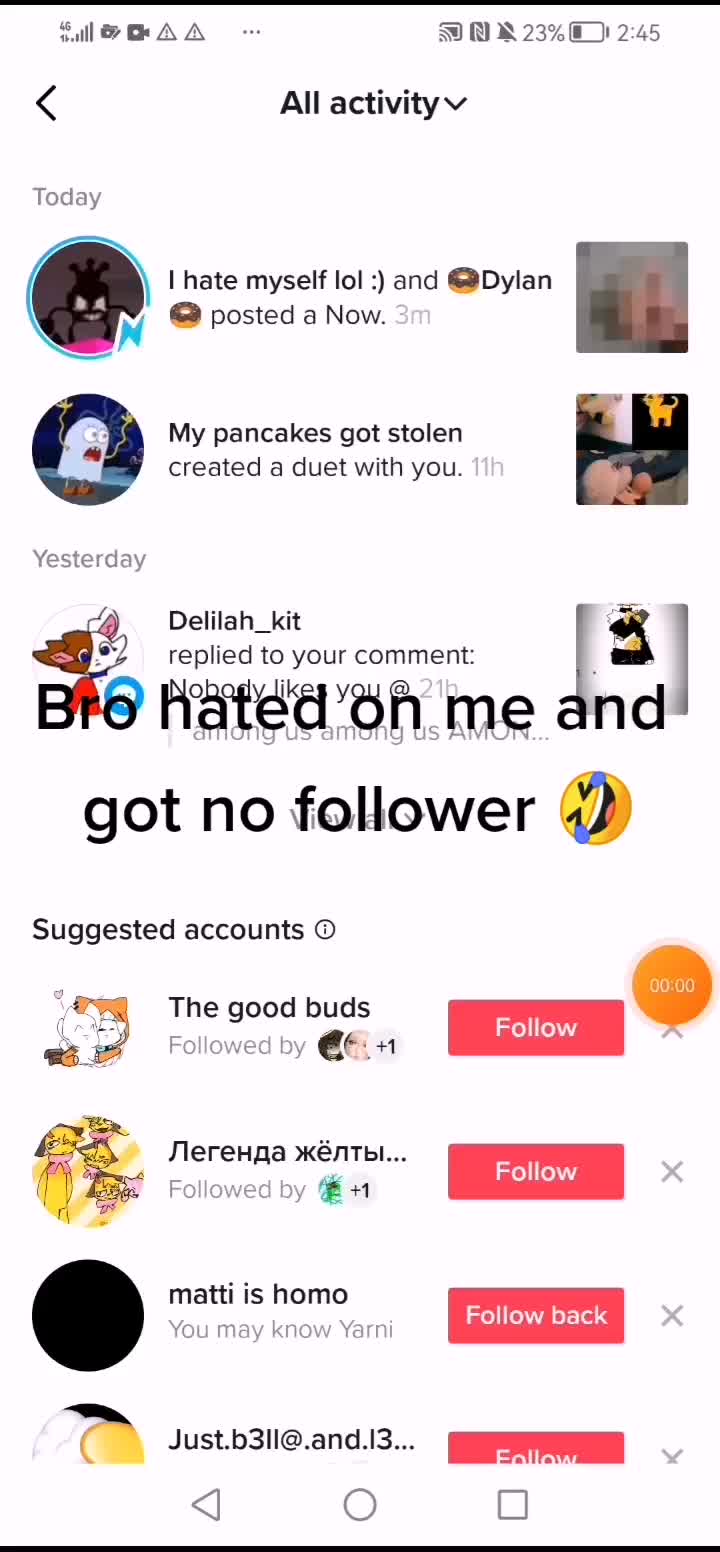
Task: Go back using the top-left arrow
Action: pyautogui.click(x=46, y=103)
